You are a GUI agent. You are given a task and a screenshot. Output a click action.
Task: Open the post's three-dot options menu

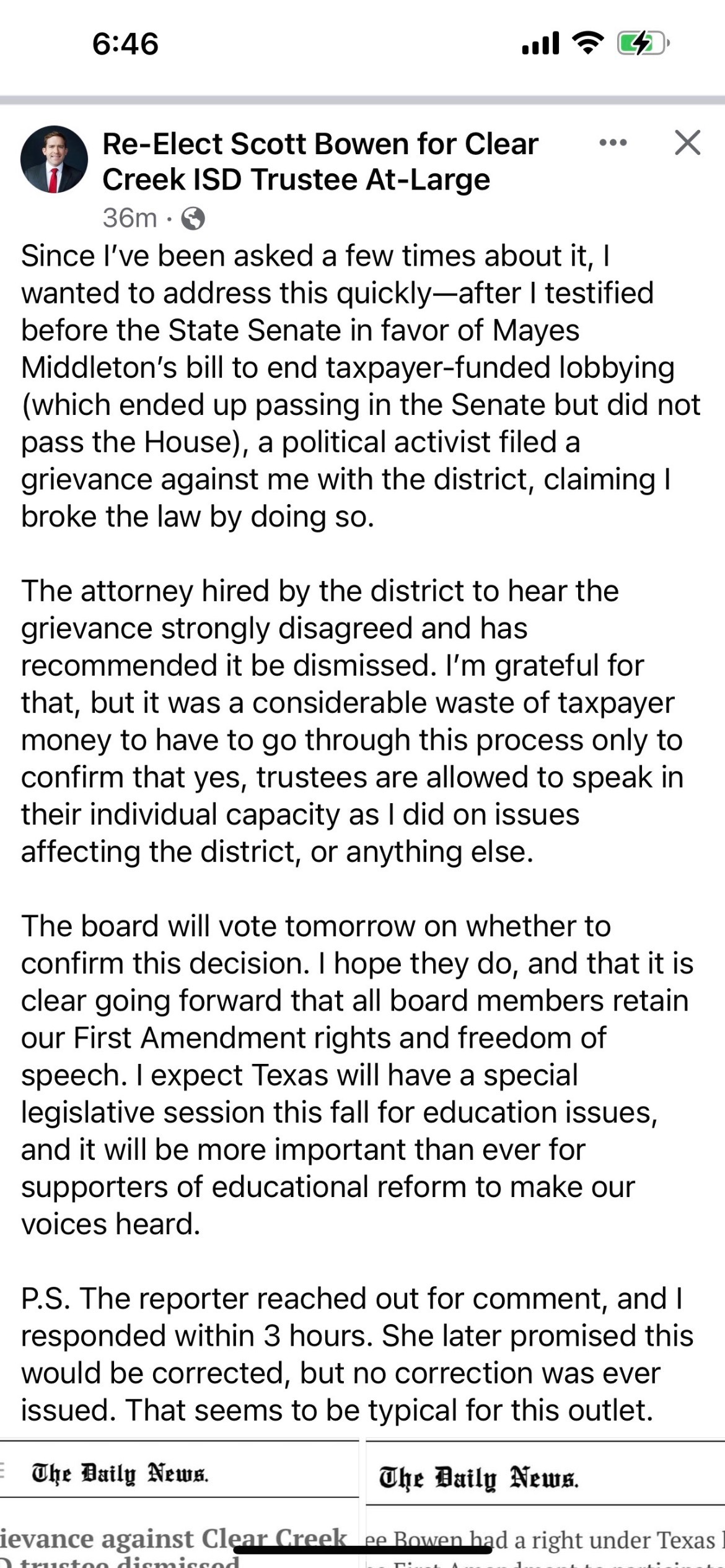pyautogui.click(x=613, y=143)
